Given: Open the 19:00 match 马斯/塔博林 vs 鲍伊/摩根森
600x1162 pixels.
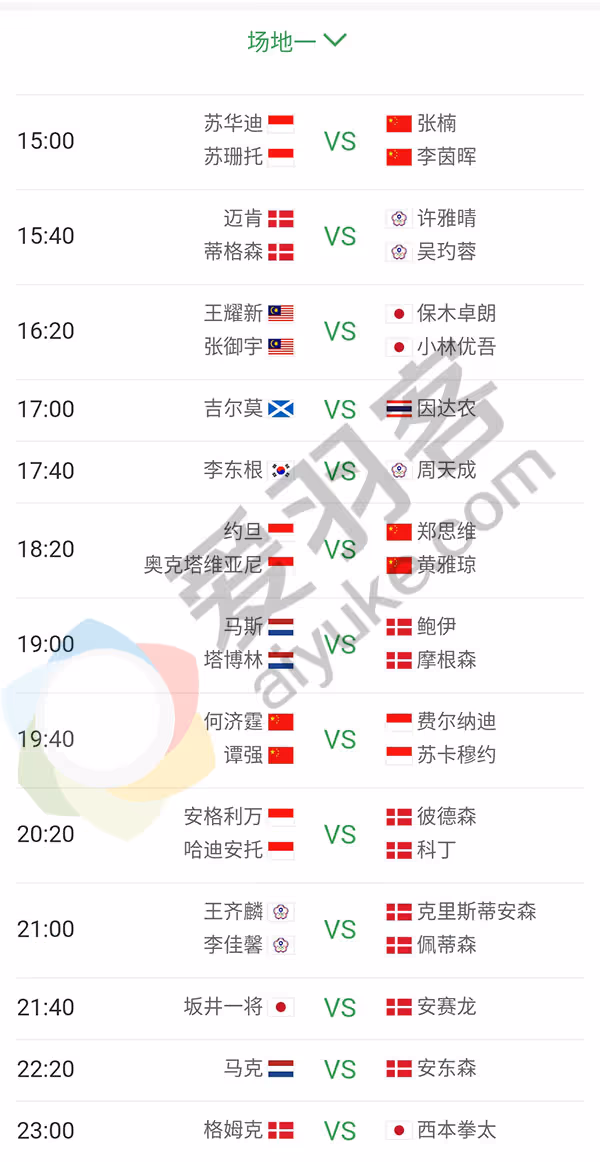Looking at the screenshot, I should click(x=300, y=645).
